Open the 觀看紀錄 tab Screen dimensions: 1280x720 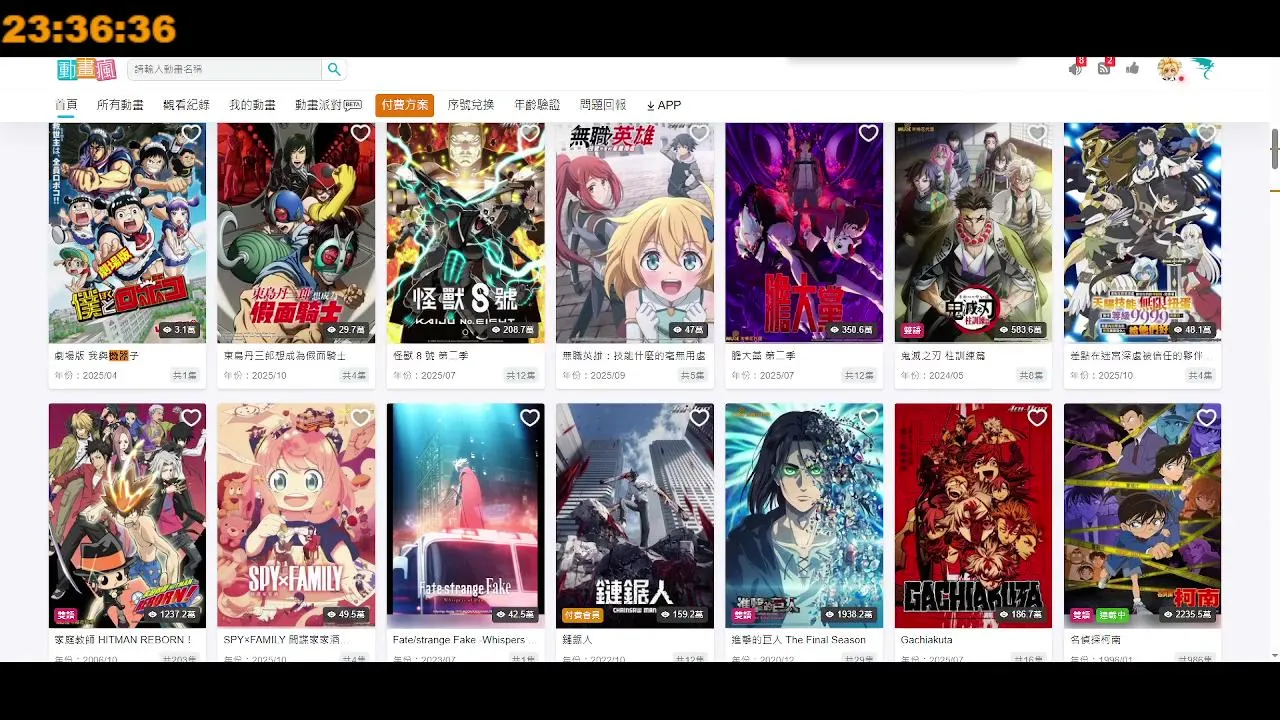186,105
